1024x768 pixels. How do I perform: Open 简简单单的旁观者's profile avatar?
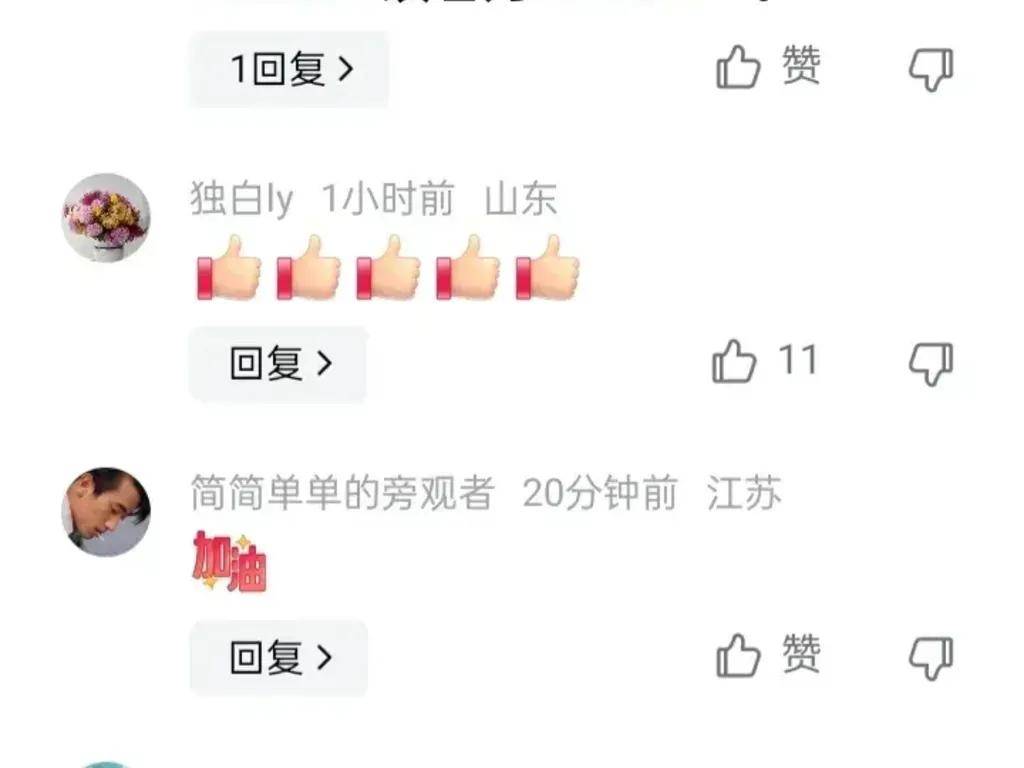tap(106, 511)
